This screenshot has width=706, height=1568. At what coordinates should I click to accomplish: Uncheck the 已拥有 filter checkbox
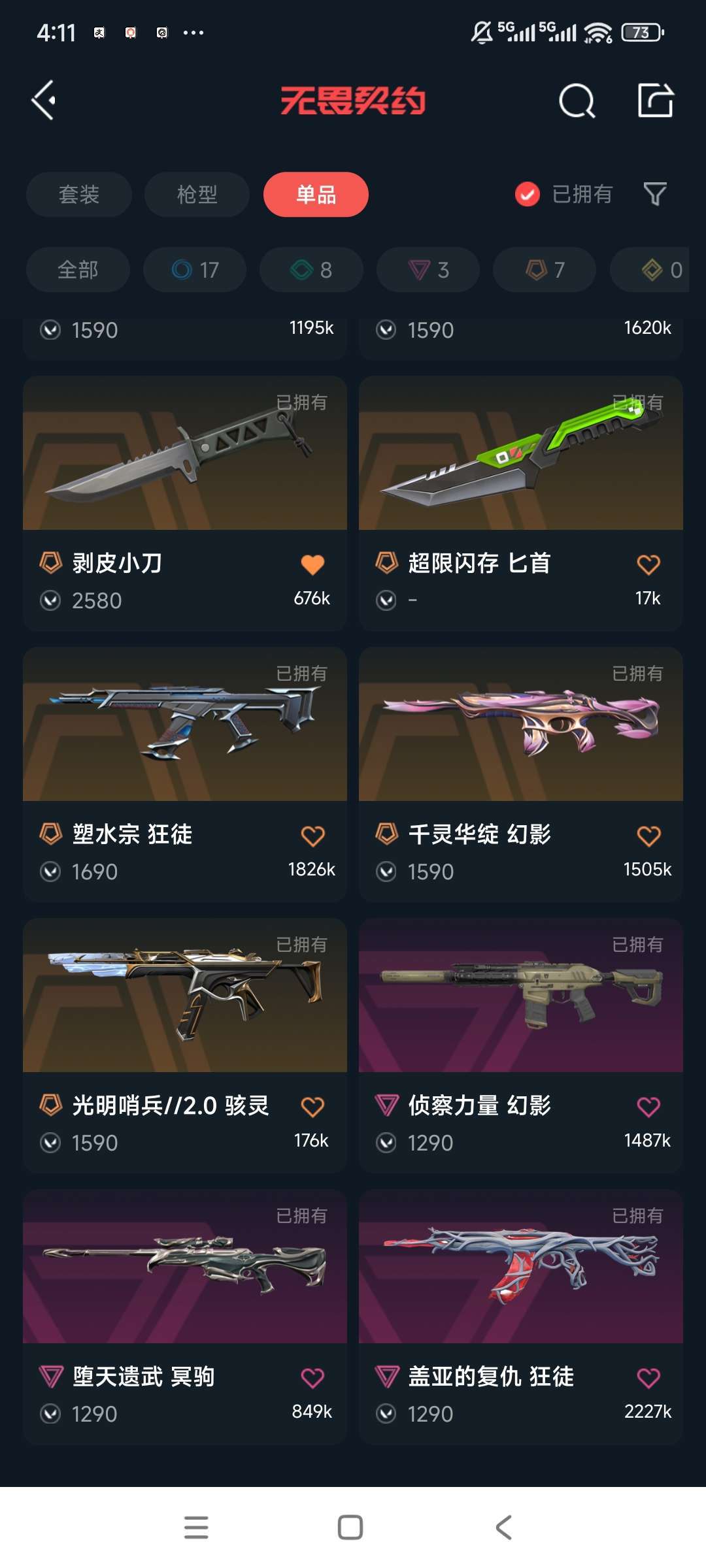[x=528, y=194]
